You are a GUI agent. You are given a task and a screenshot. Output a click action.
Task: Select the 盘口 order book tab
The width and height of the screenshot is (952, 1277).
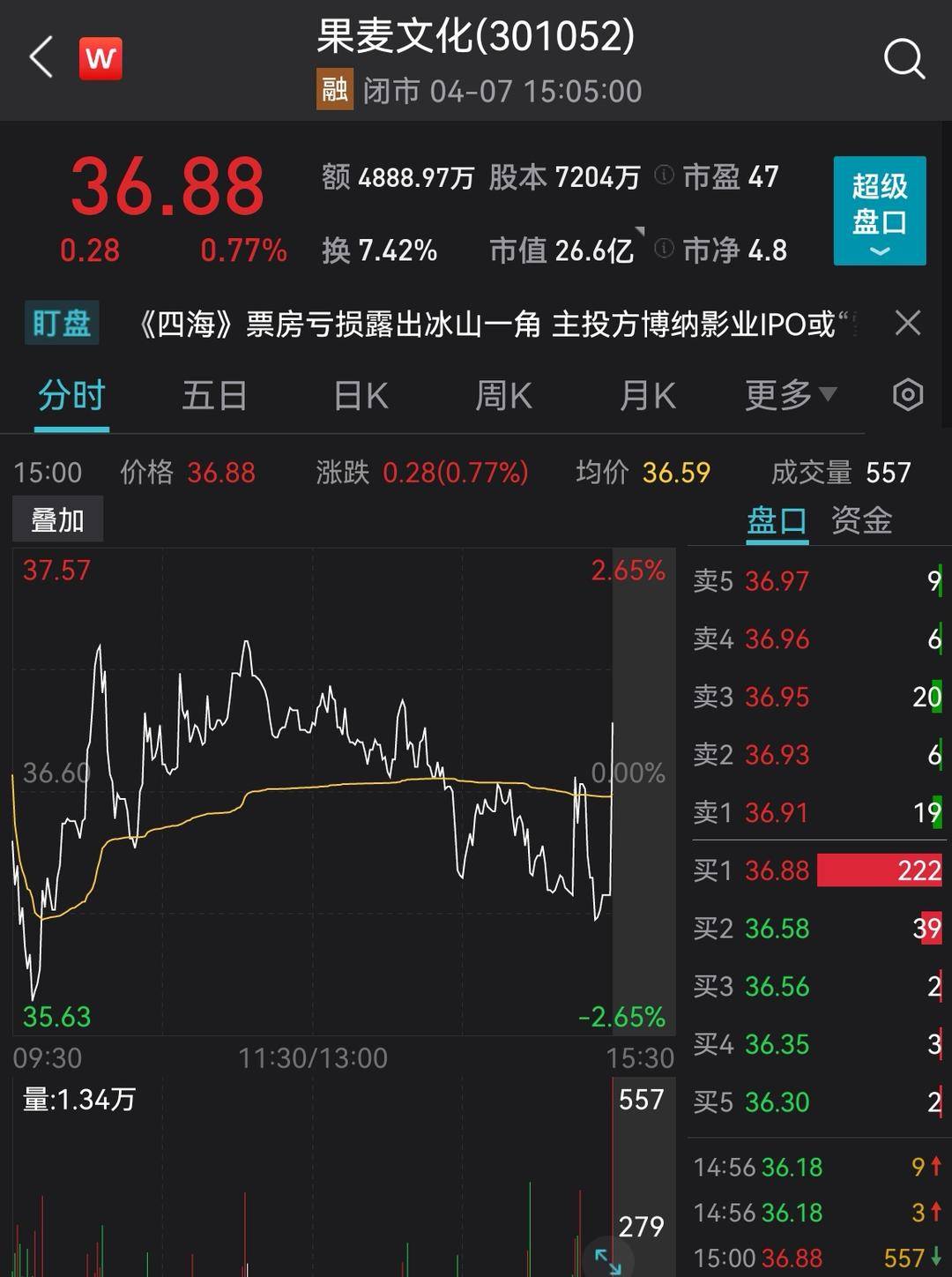click(777, 520)
